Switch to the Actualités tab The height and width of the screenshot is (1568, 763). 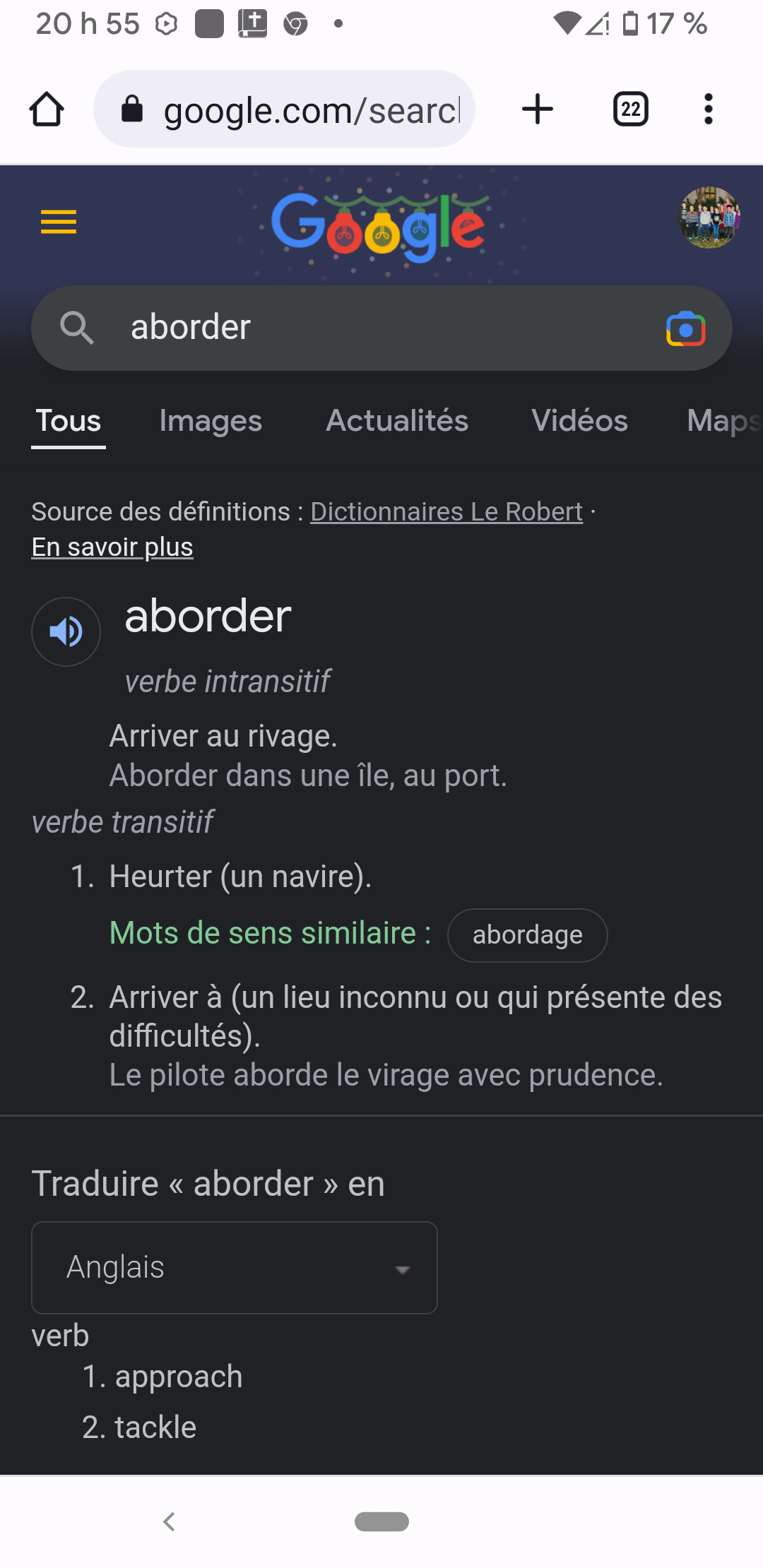[396, 421]
